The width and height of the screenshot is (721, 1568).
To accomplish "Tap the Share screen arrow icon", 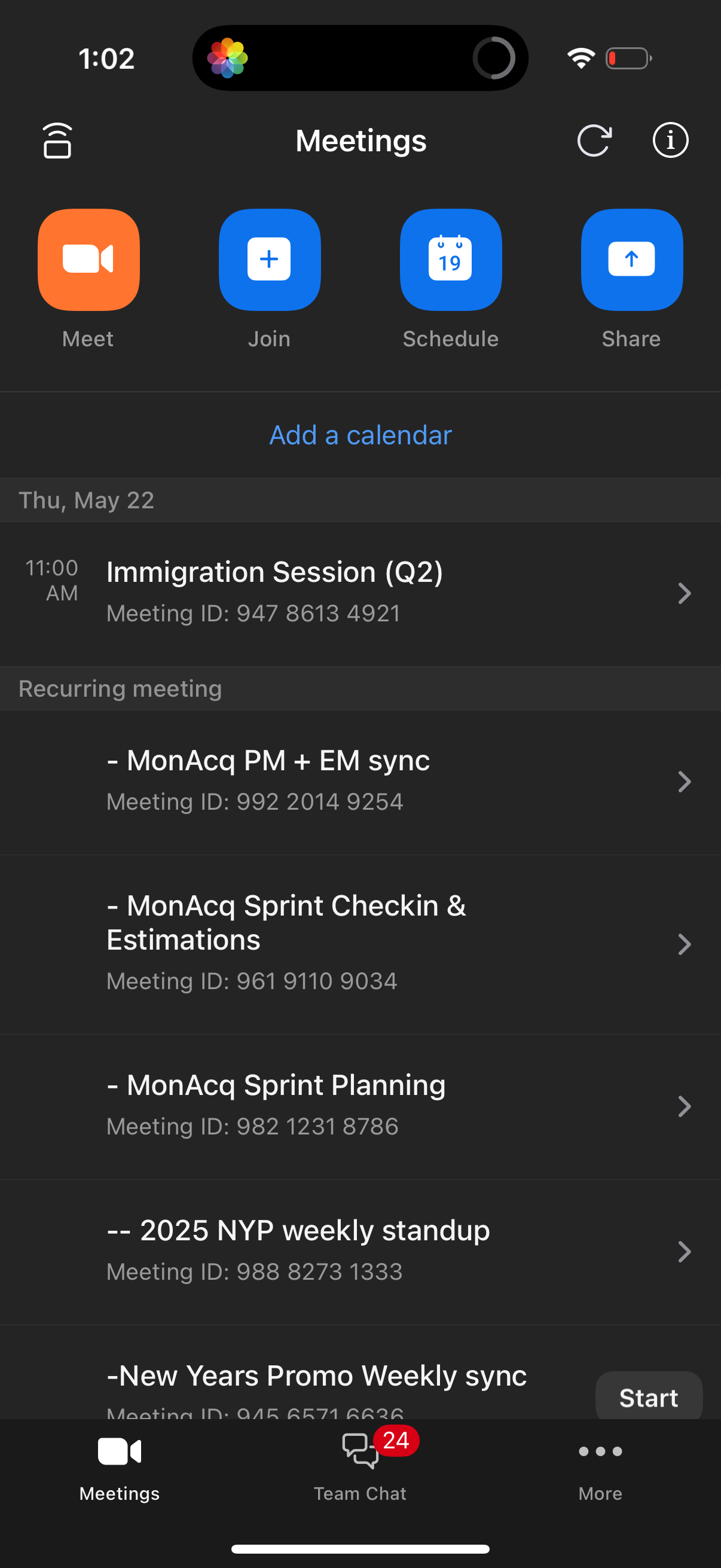I will pos(631,260).
